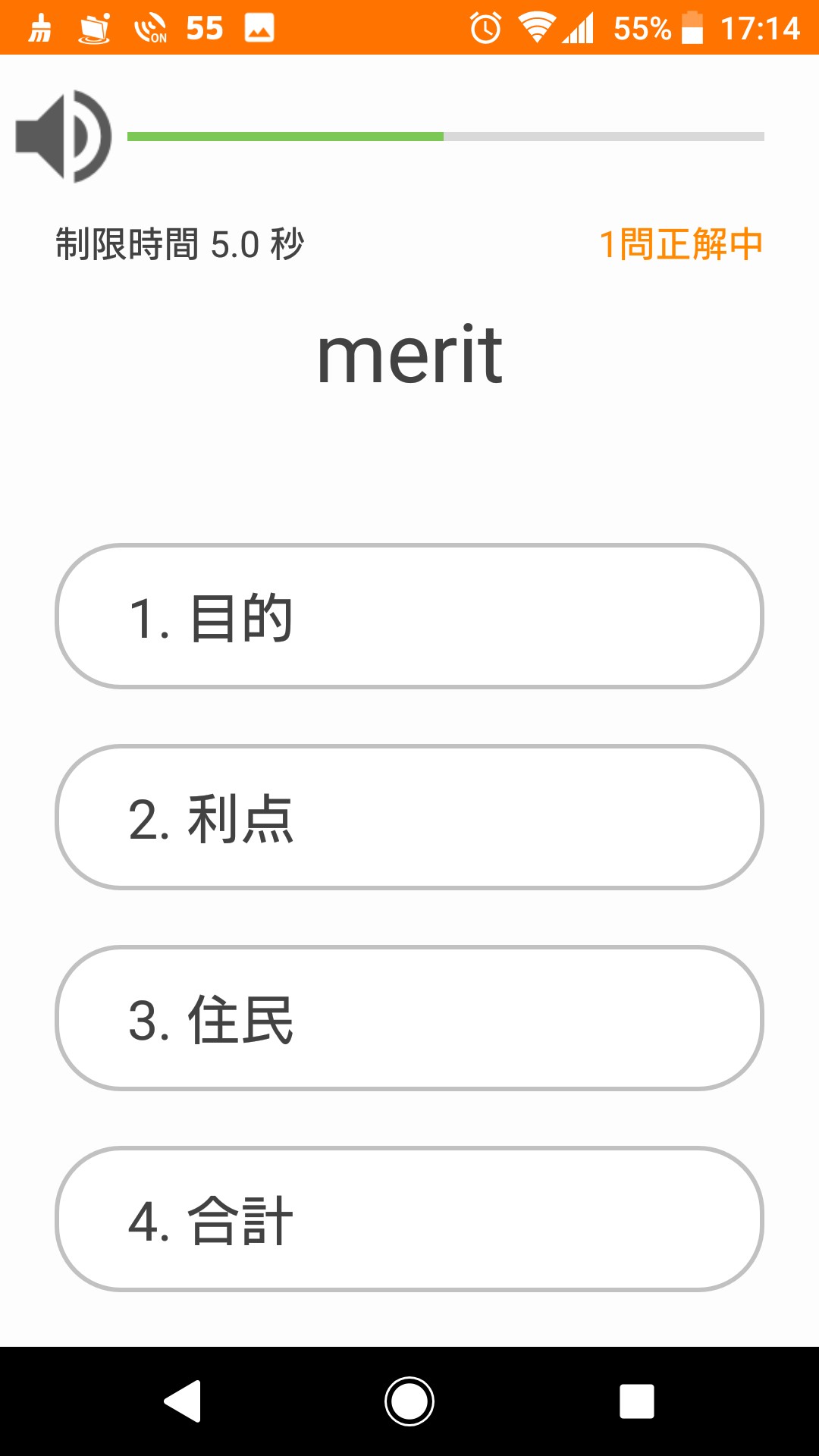This screenshot has width=819, height=1456.
Task: Pick answer 3. 住民
Action: pos(409,1018)
